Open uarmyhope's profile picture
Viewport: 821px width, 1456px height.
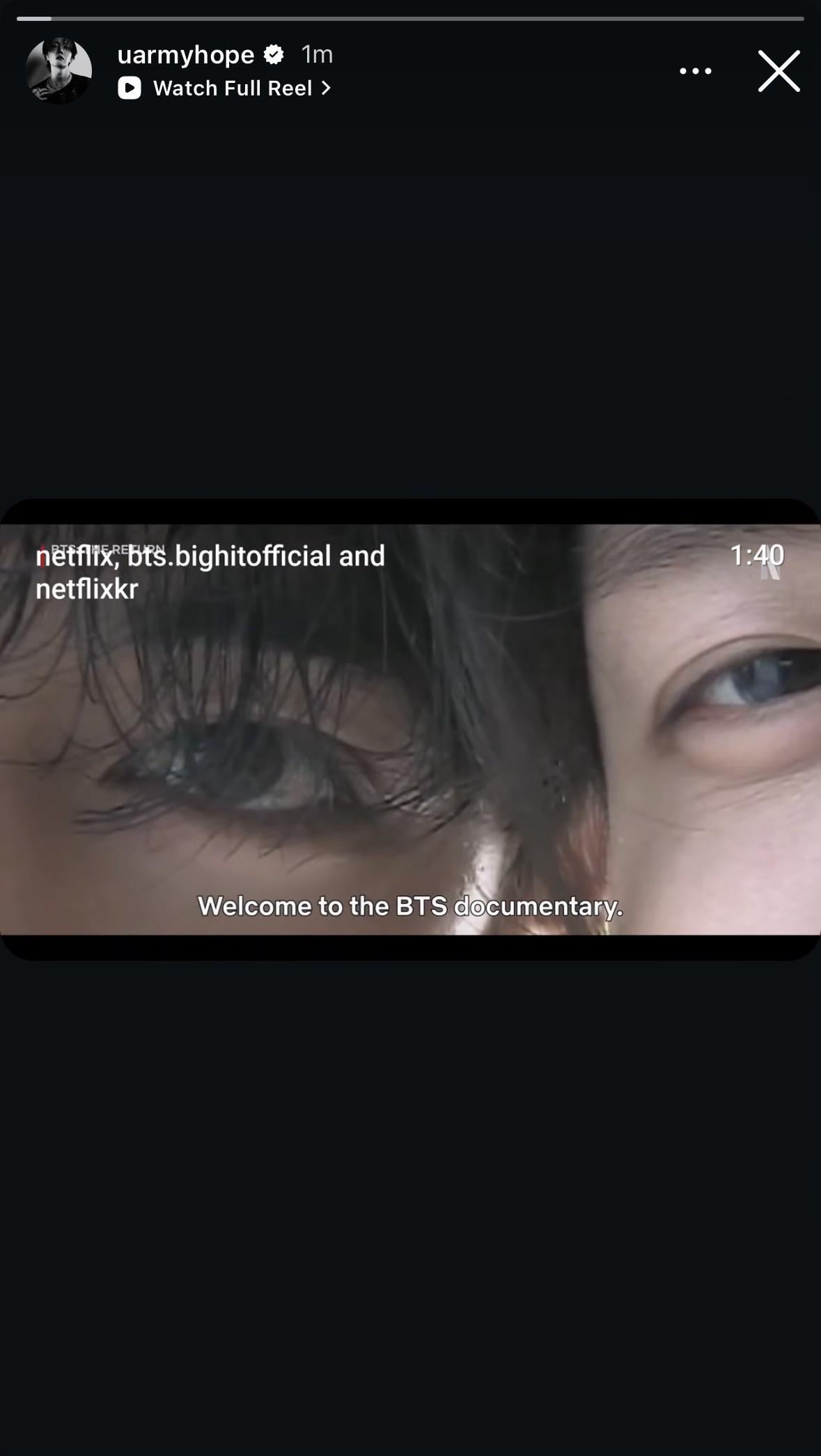tap(58, 71)
